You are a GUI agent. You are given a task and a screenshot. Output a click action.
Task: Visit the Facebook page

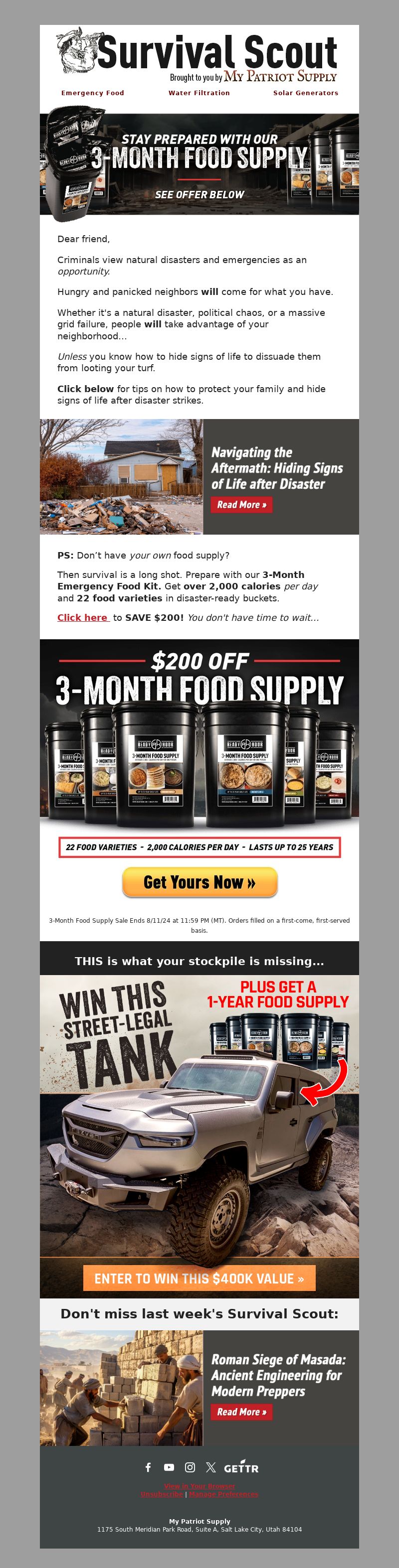tap(148, 1467)
